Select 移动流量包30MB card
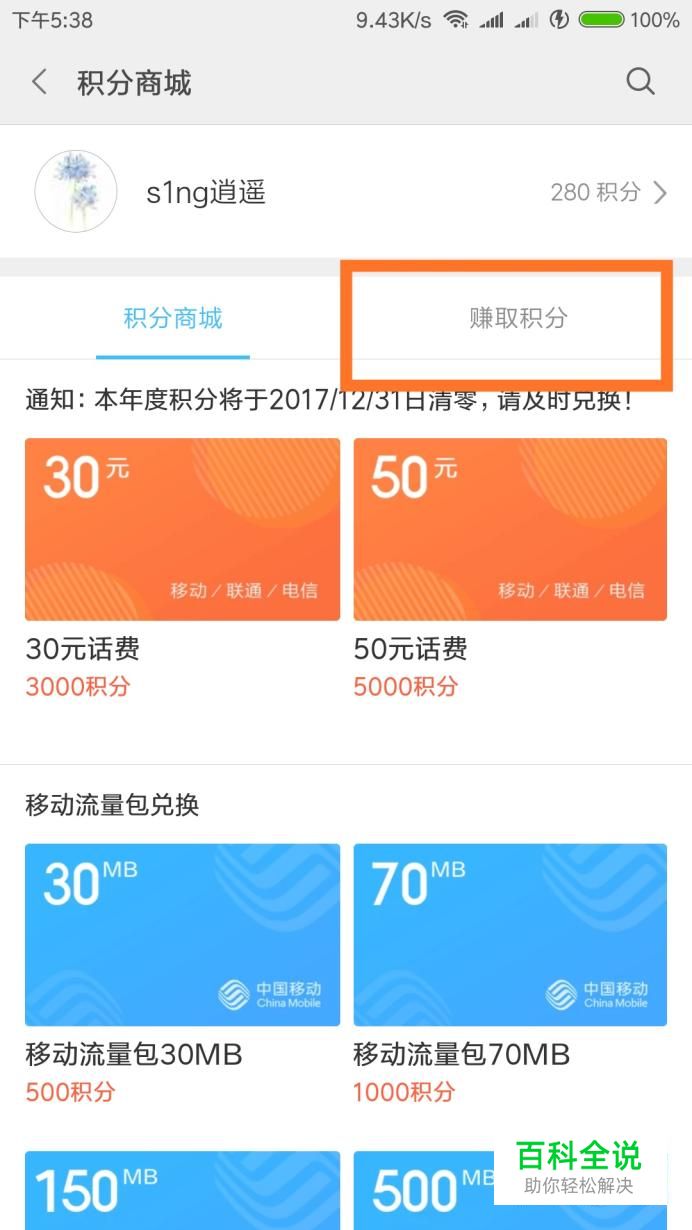 coord(182,935)
